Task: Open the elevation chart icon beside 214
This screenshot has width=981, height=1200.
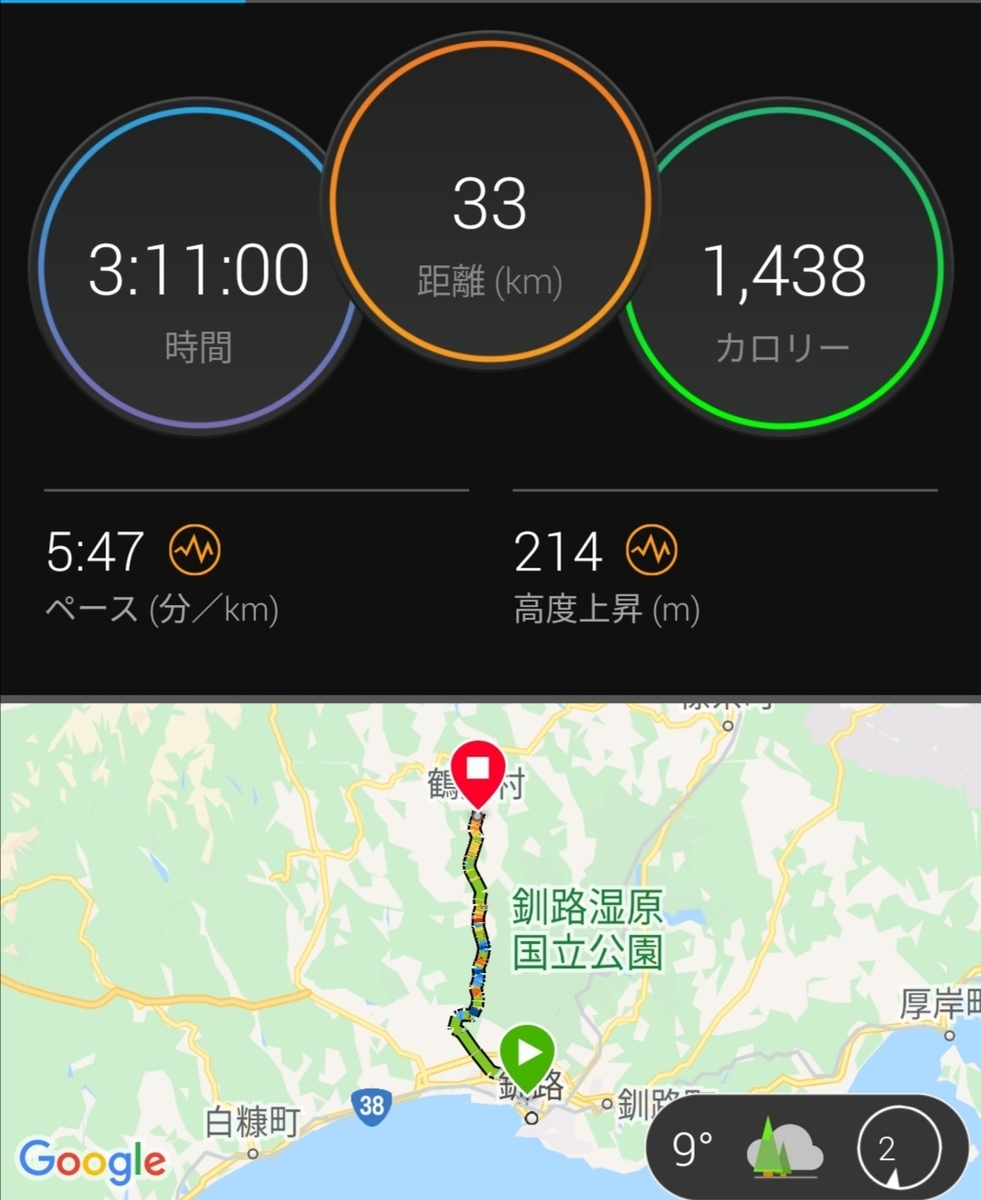Action: [651, 551]
